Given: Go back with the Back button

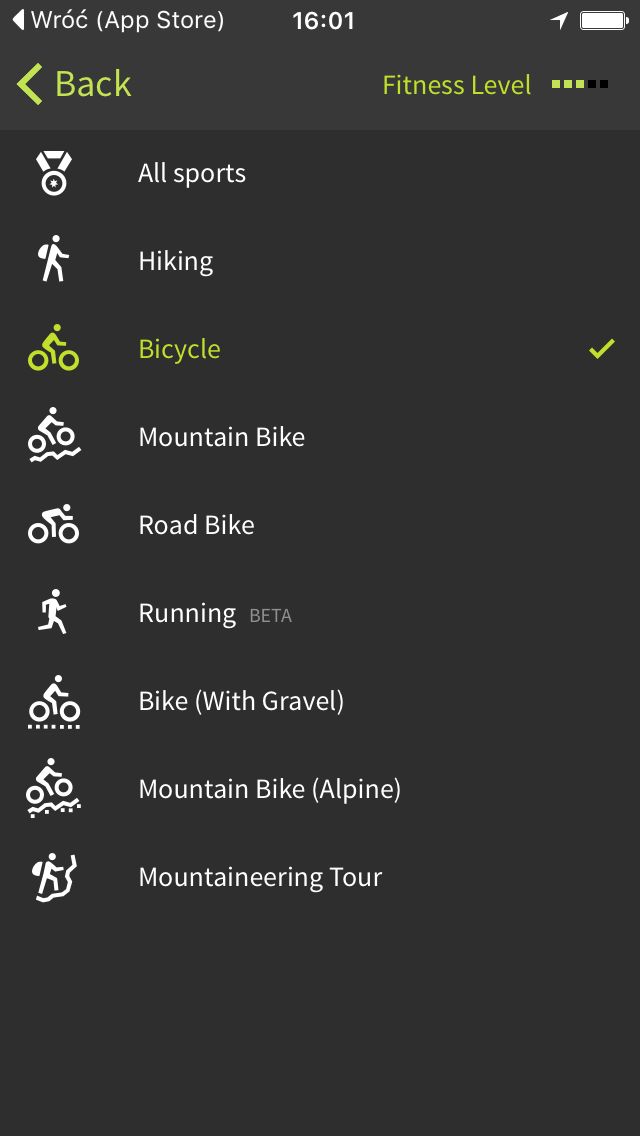Looking at the screenshot, I should pos(74,84).
